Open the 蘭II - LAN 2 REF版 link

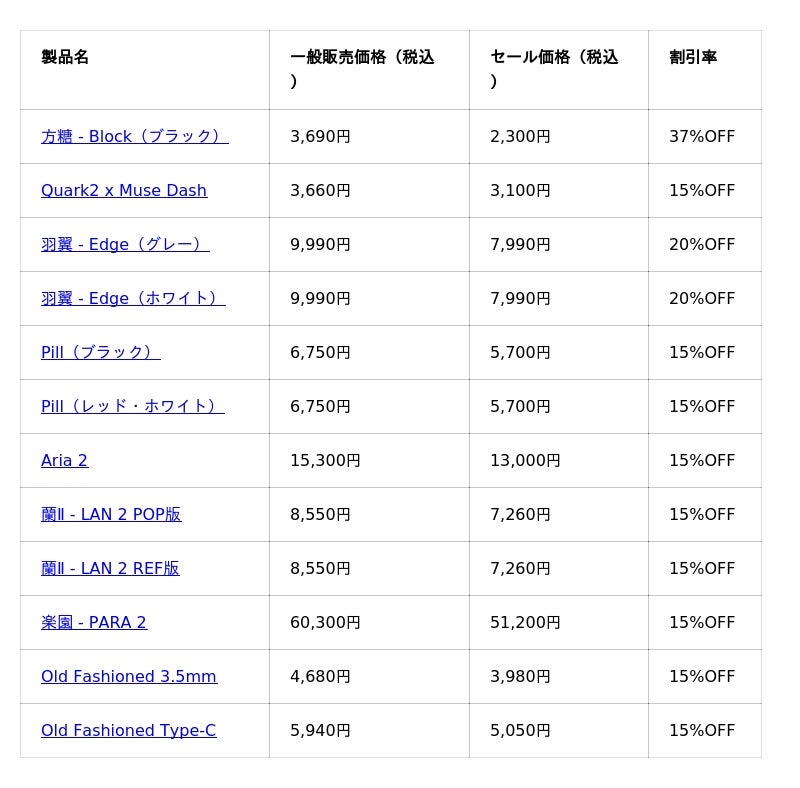tap(110, 569)
